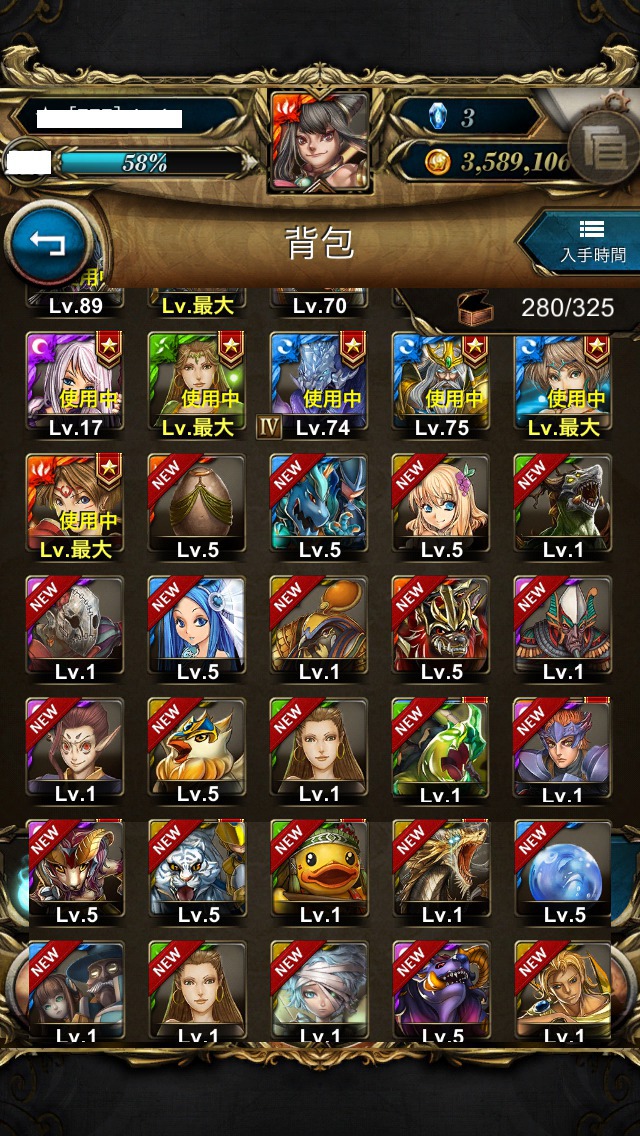Tap the player avatar portrait at top
This screenshot has width=640, height=1136.
(x=320, y=142)
